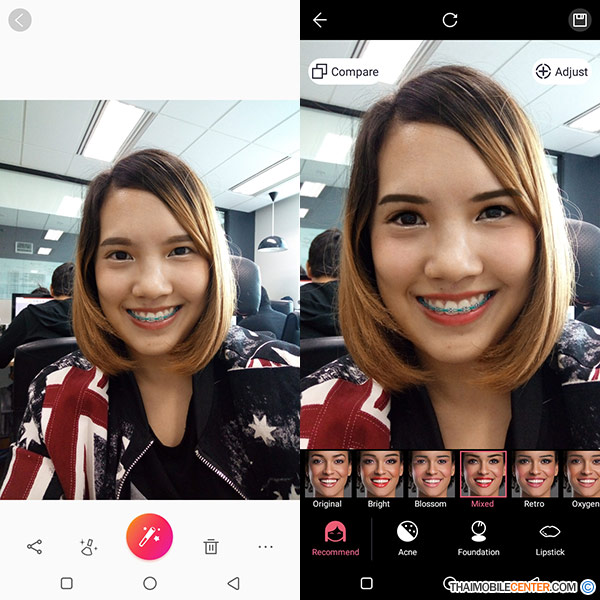Open the makeup effects icon
Image resolution: width=600 pixels, height=600 pixels.
pyautogui.click(x=88, y=546)
